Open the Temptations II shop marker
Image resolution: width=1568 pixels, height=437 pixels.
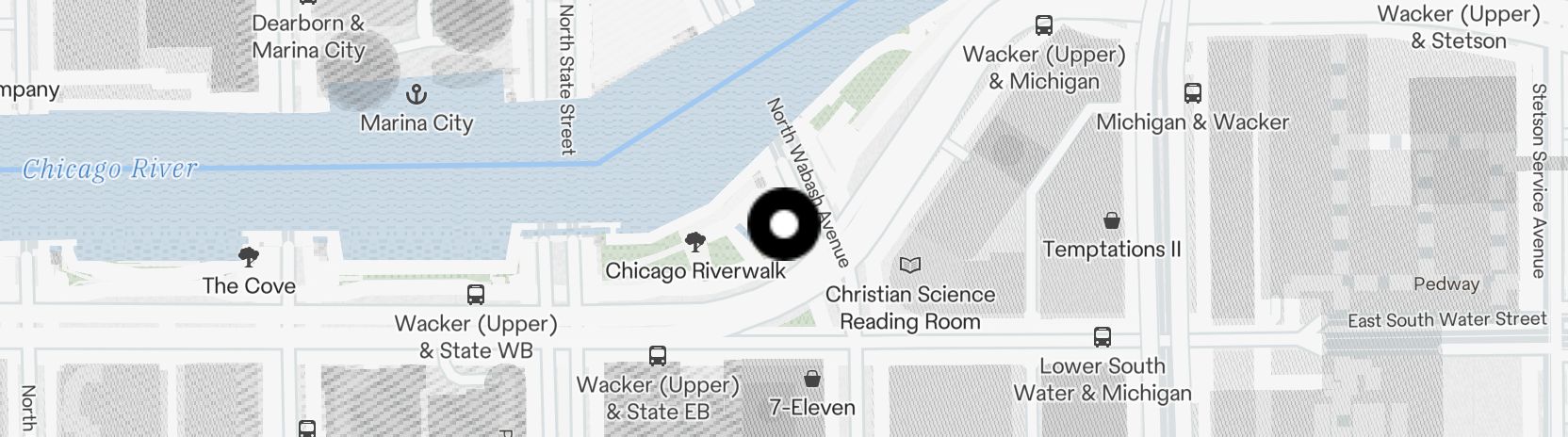[1112, 221]
